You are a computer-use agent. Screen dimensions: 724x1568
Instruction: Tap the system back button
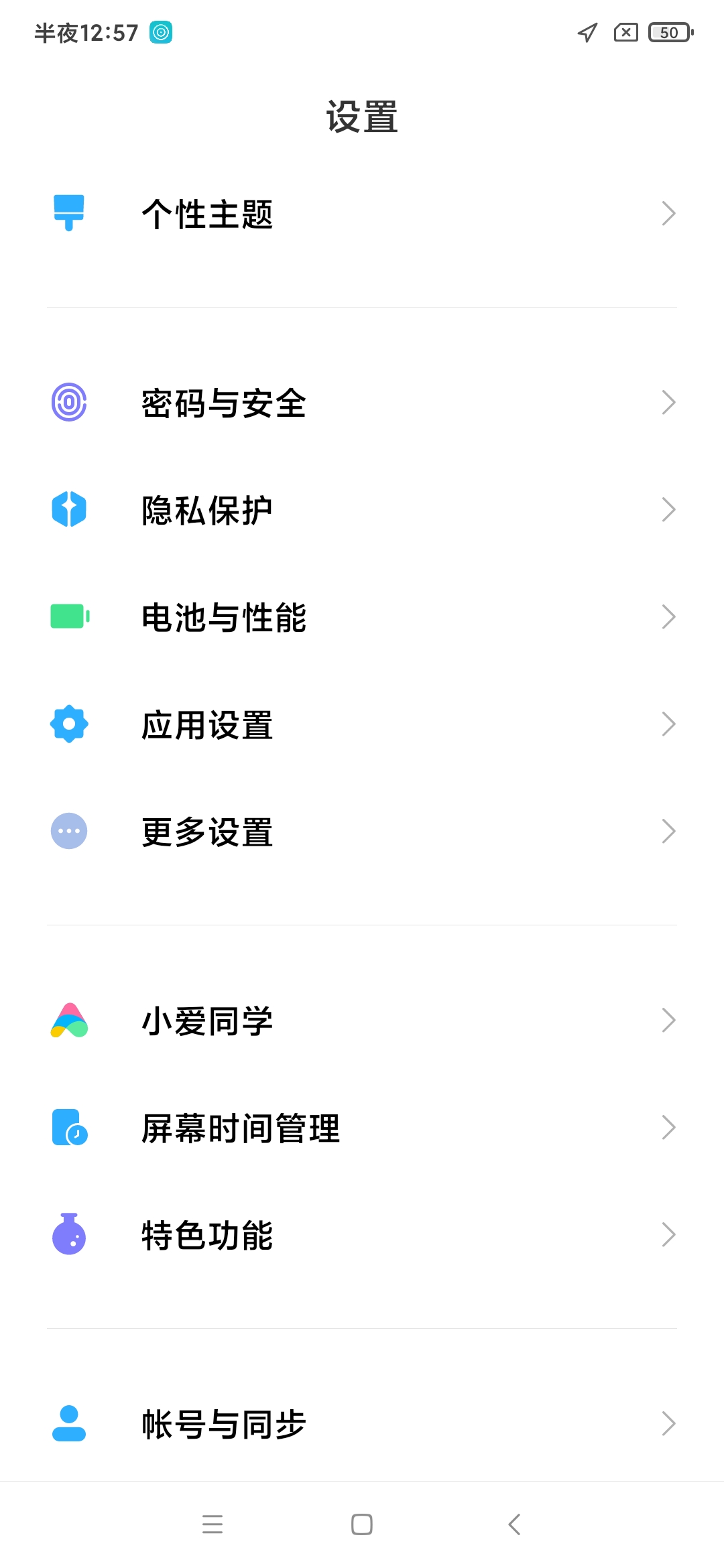click(514, 1524)
